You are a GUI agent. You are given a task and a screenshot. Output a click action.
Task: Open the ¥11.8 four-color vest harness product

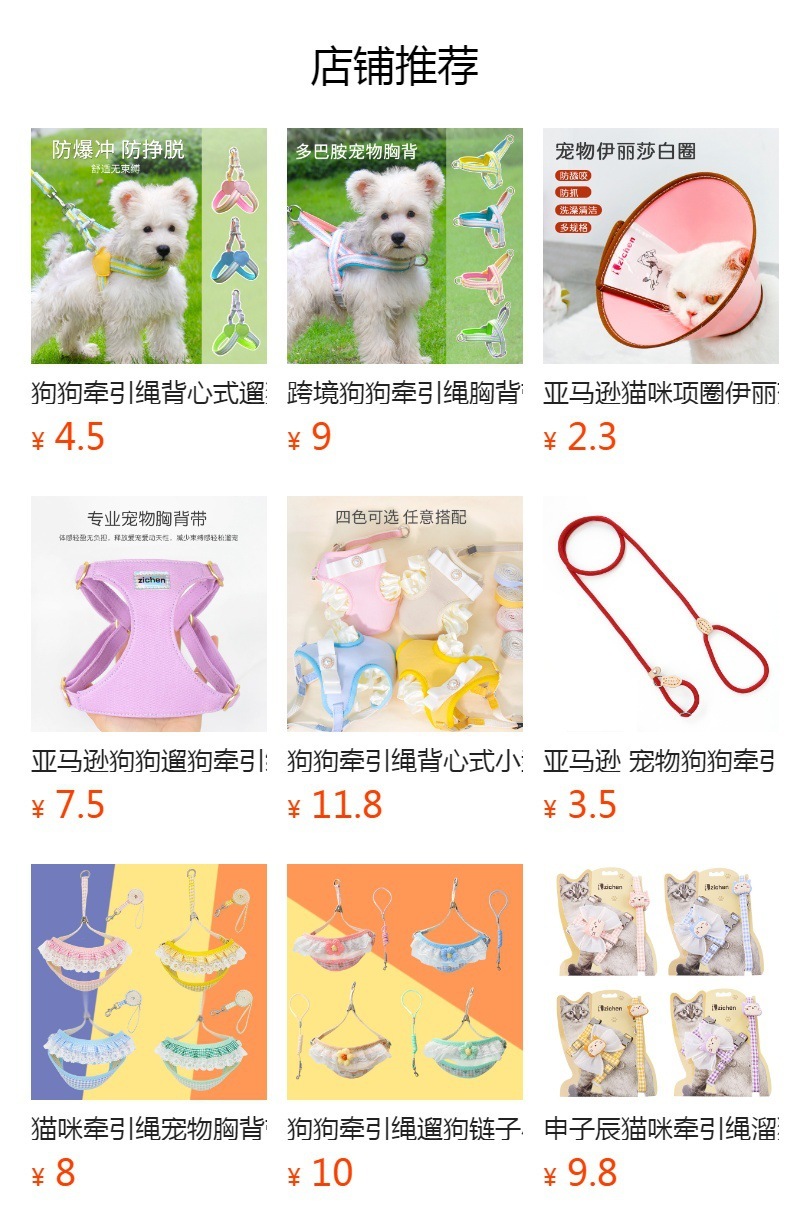(x=404, y=614)
